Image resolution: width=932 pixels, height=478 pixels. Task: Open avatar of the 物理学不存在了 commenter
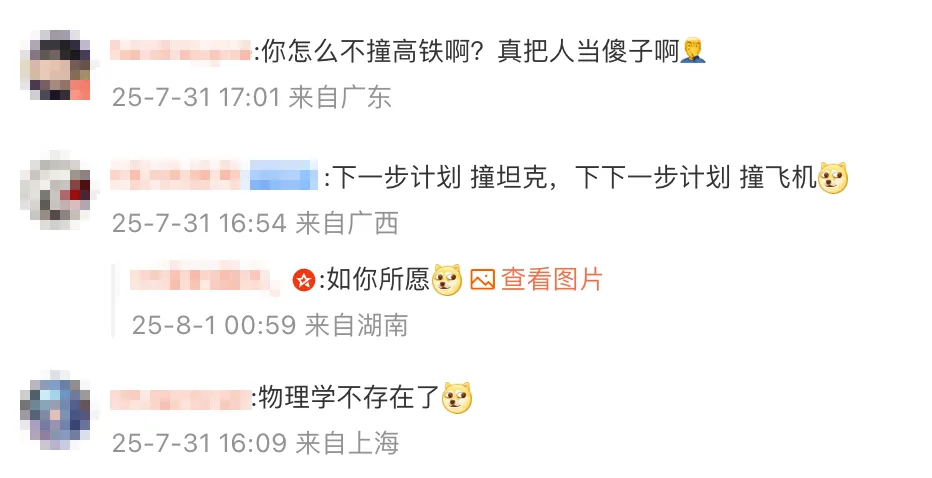click(56, 410)
